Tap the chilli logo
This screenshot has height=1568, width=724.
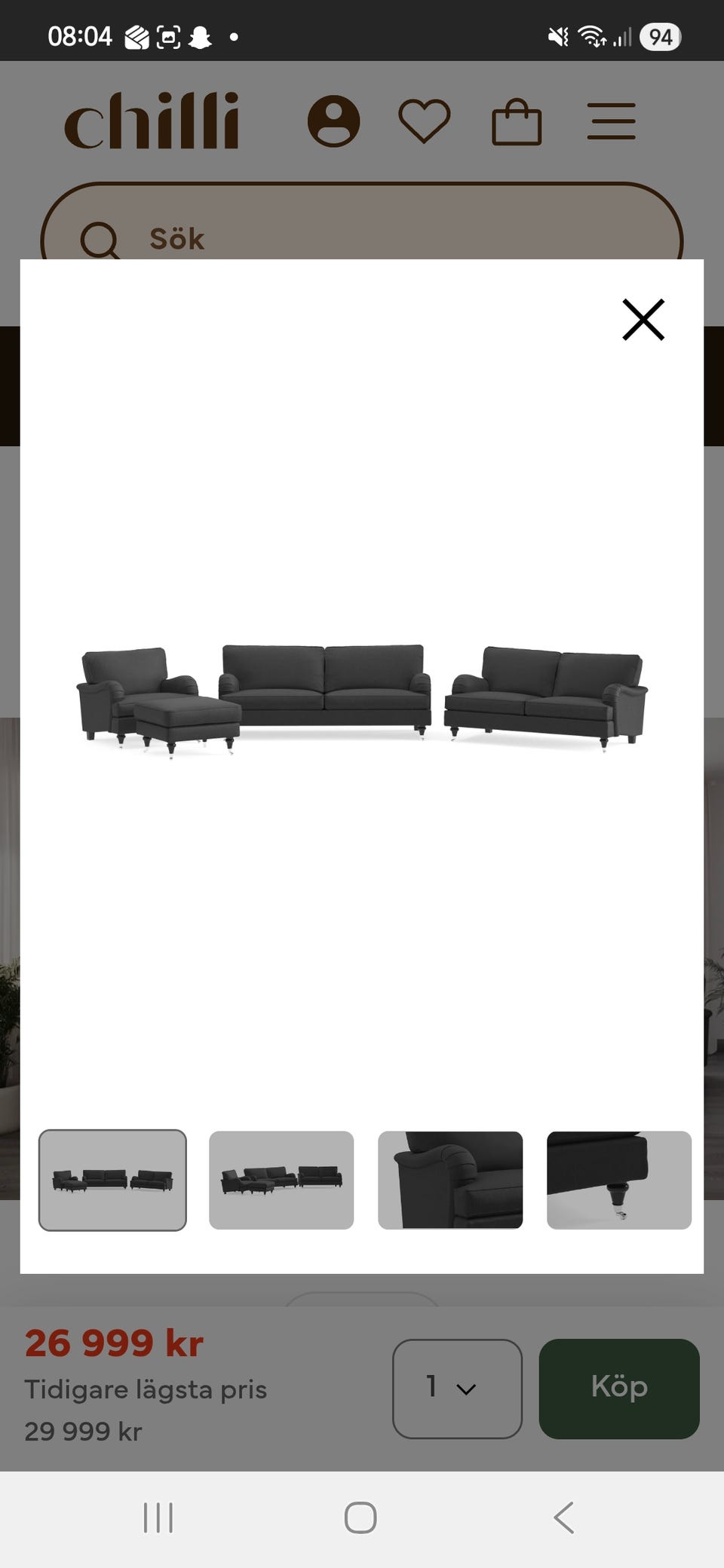[152, 119]
